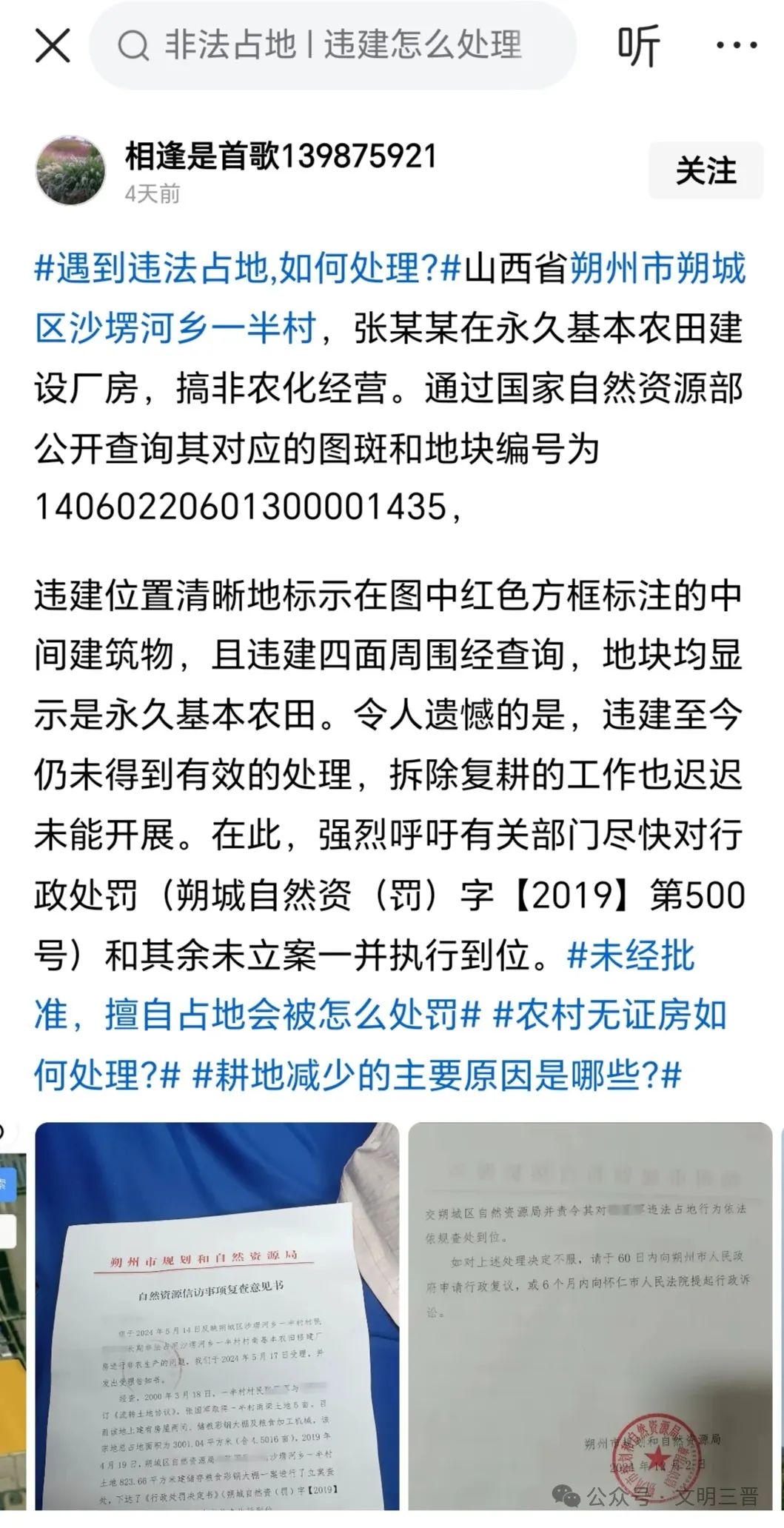The image size is (784, 1528).
Task: View the photo of 自然资源信访事项复查意见书
Action: pyautogui.click(x=217, y=1318)
